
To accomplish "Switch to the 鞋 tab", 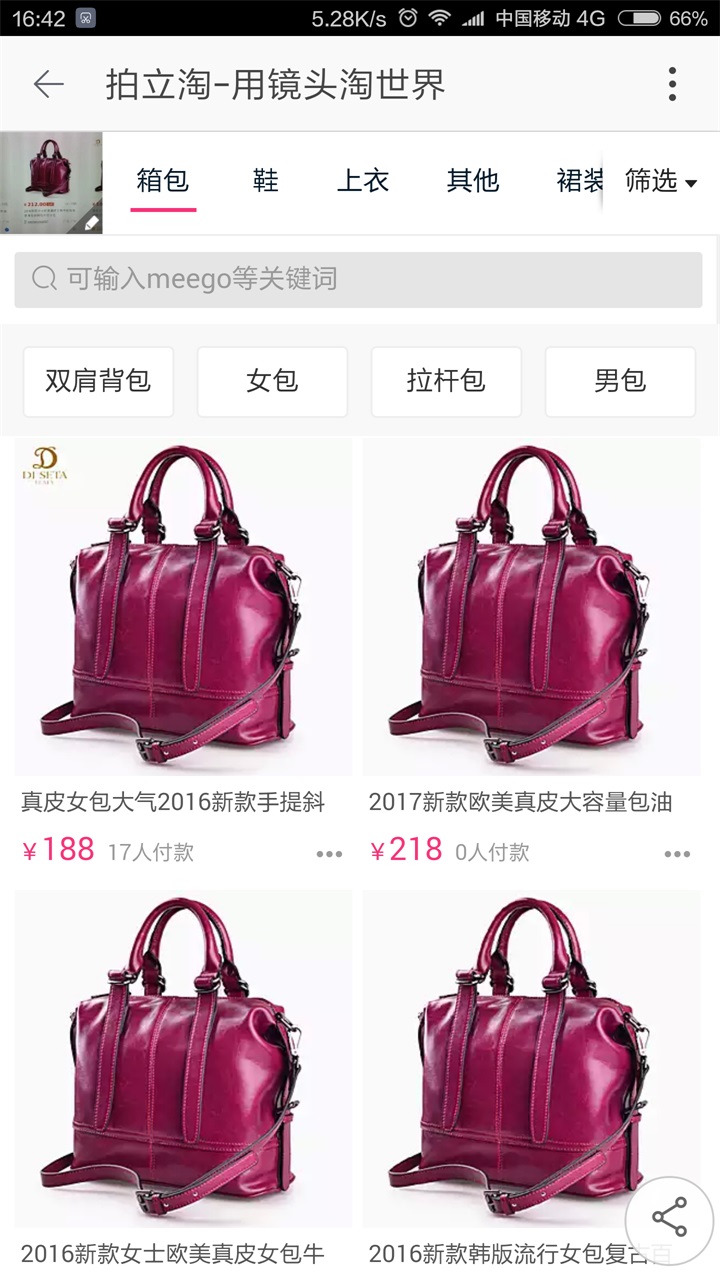I will 265,181.
